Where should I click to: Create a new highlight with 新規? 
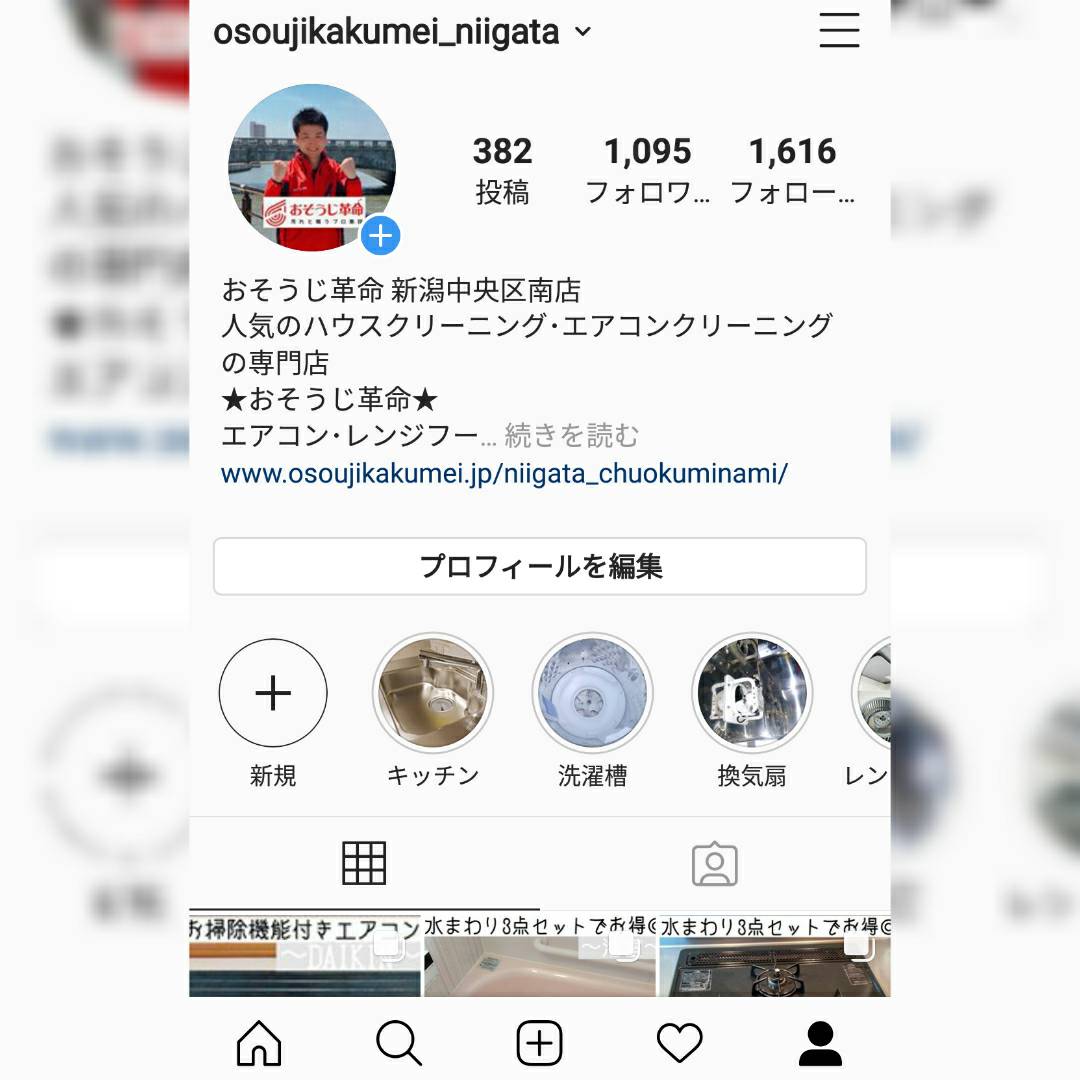[273, 693]
